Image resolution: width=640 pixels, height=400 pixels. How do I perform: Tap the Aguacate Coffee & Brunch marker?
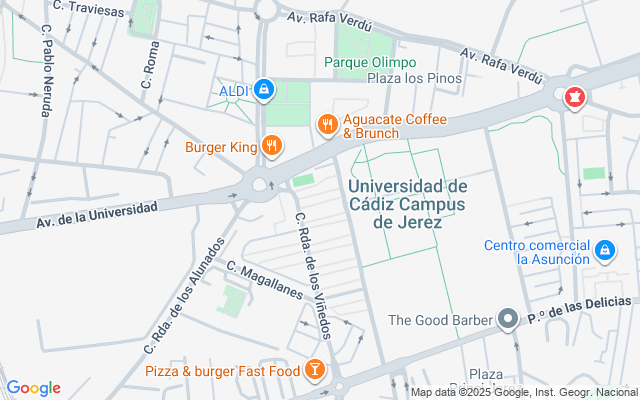click(326, 125)
